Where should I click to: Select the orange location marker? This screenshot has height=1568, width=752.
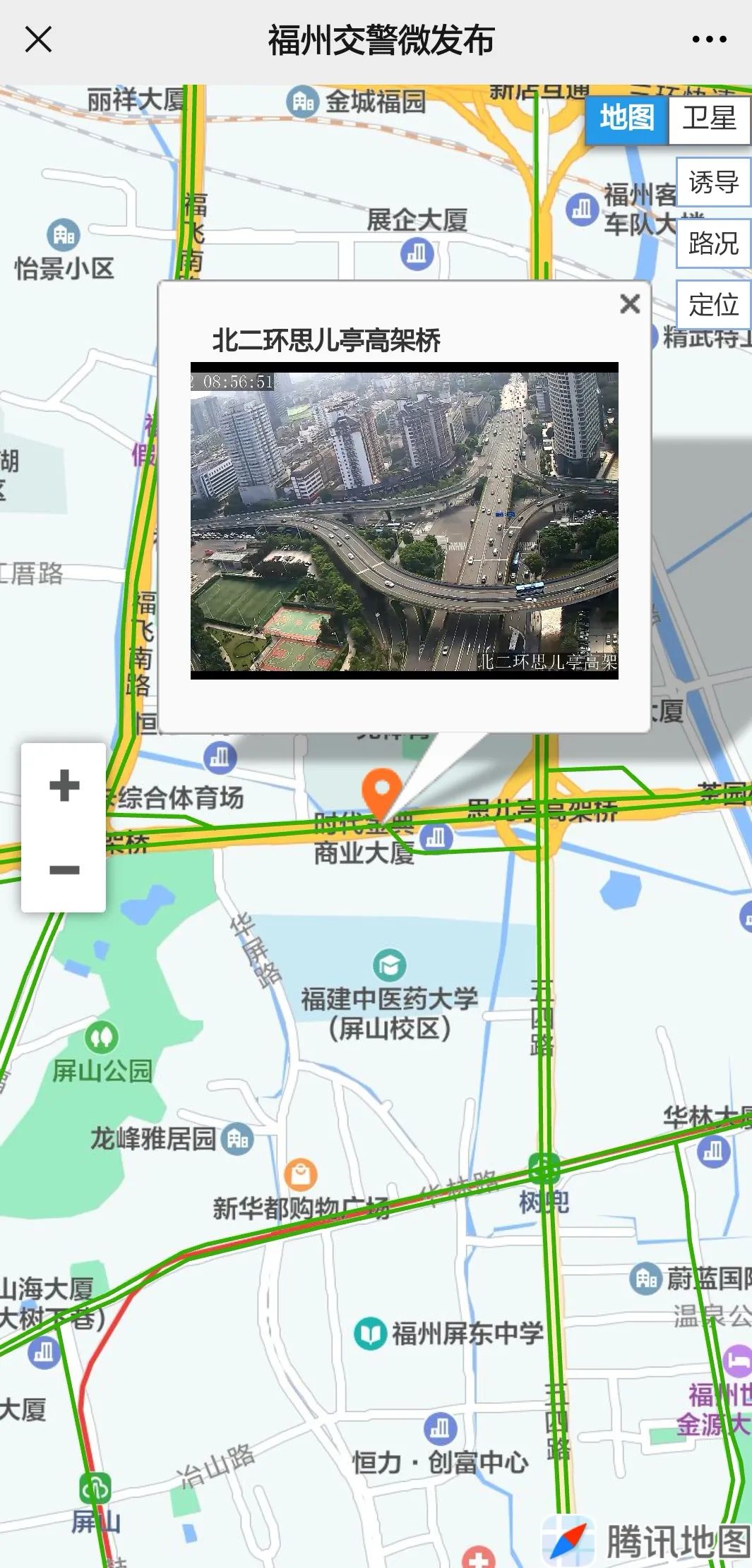click(381, 790)
